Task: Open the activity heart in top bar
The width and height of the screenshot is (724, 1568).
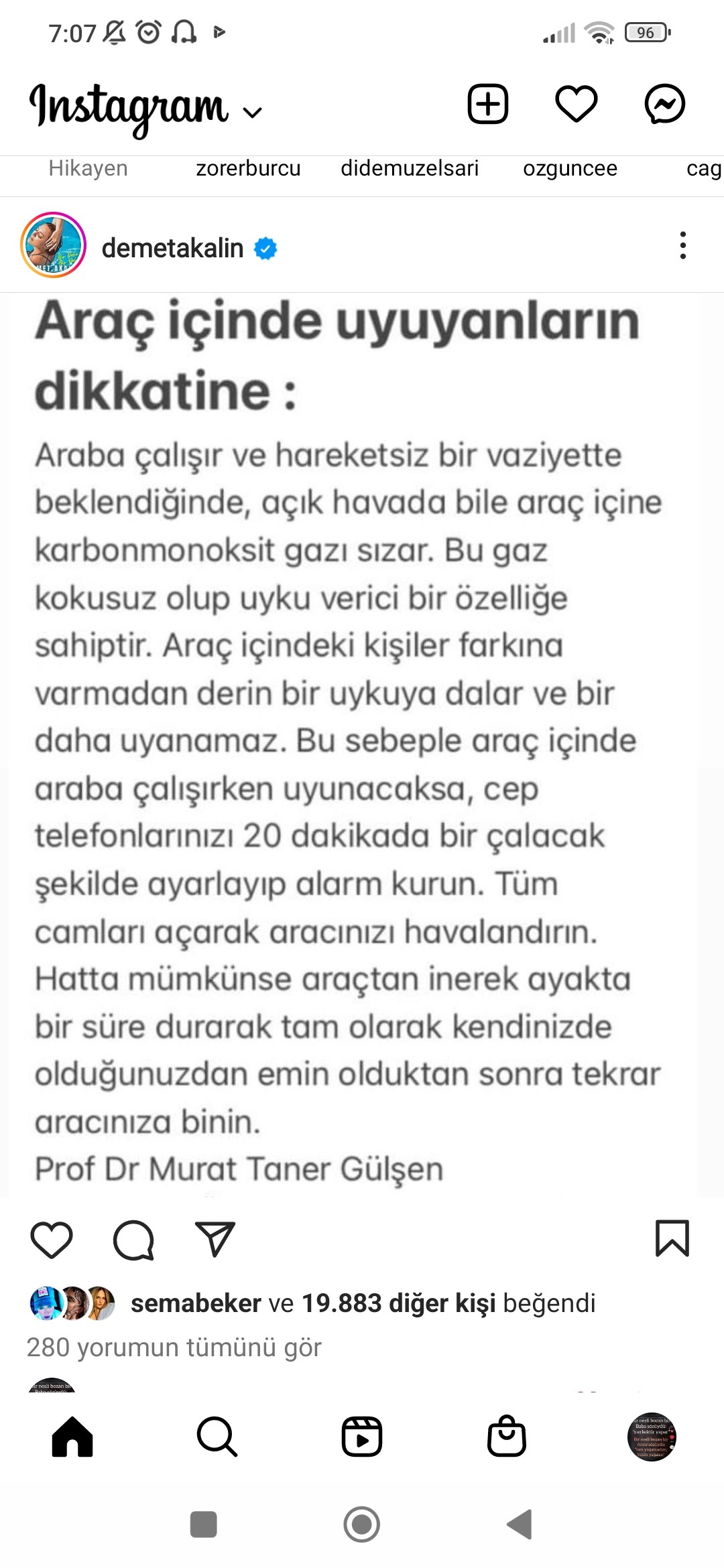Action: pos(576,104)
